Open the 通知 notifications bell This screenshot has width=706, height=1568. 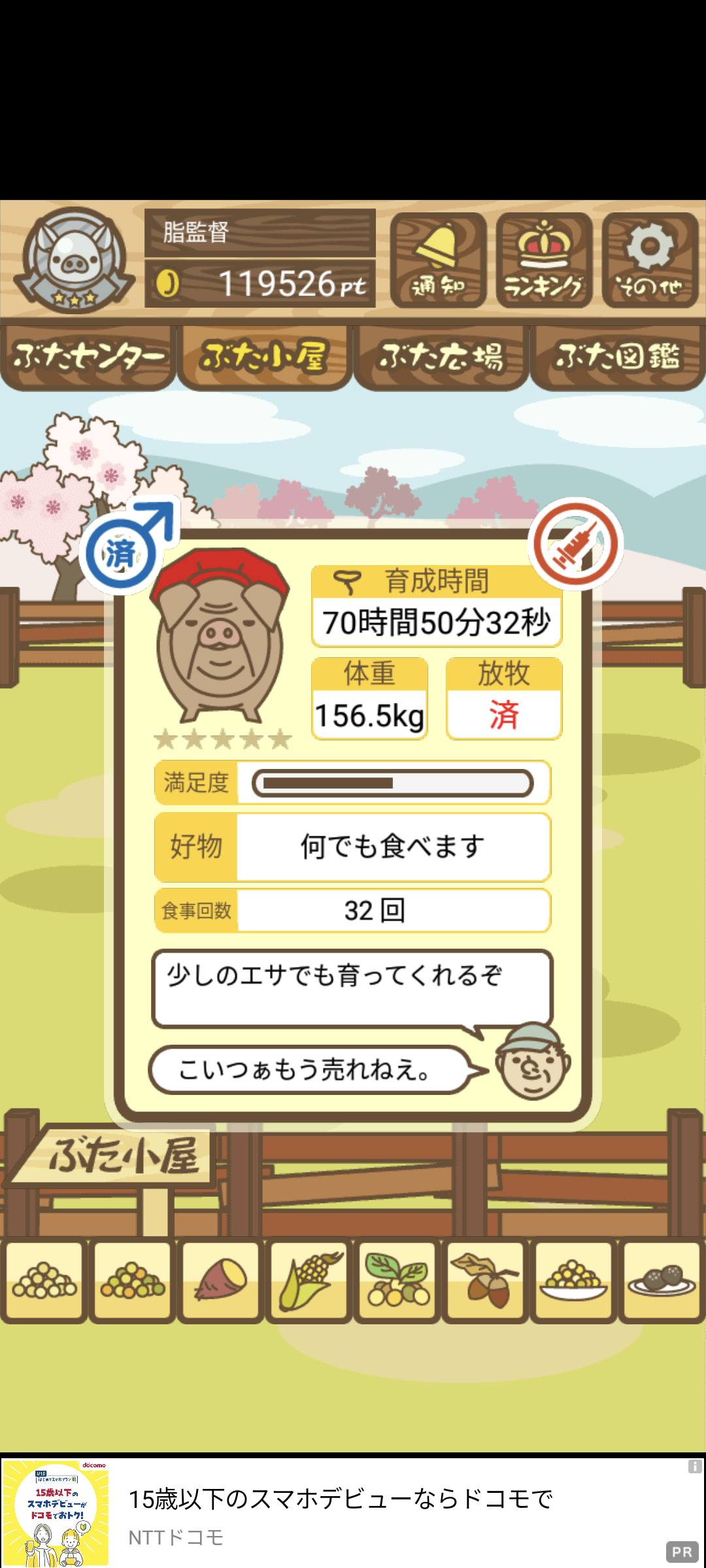tap(438, 260)
